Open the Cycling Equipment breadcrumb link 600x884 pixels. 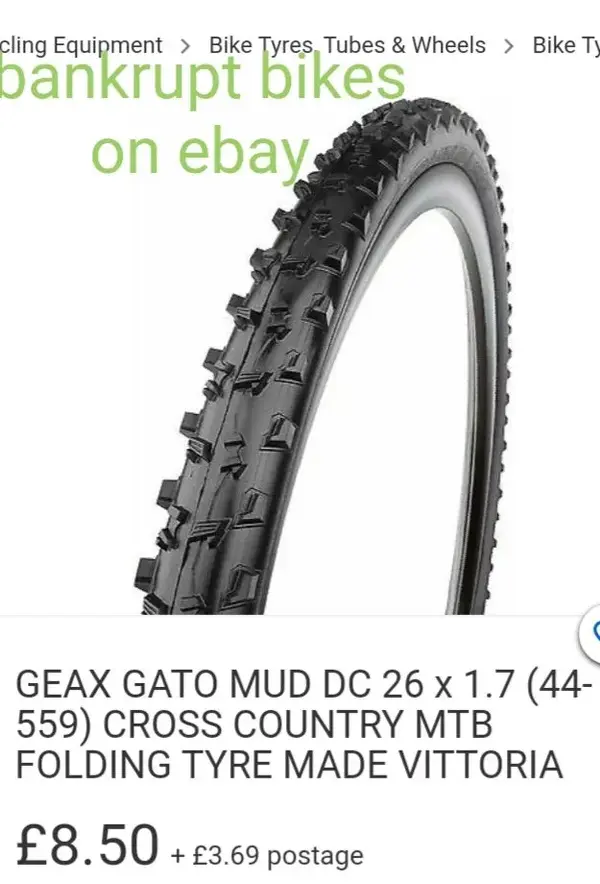pos(80,45)
